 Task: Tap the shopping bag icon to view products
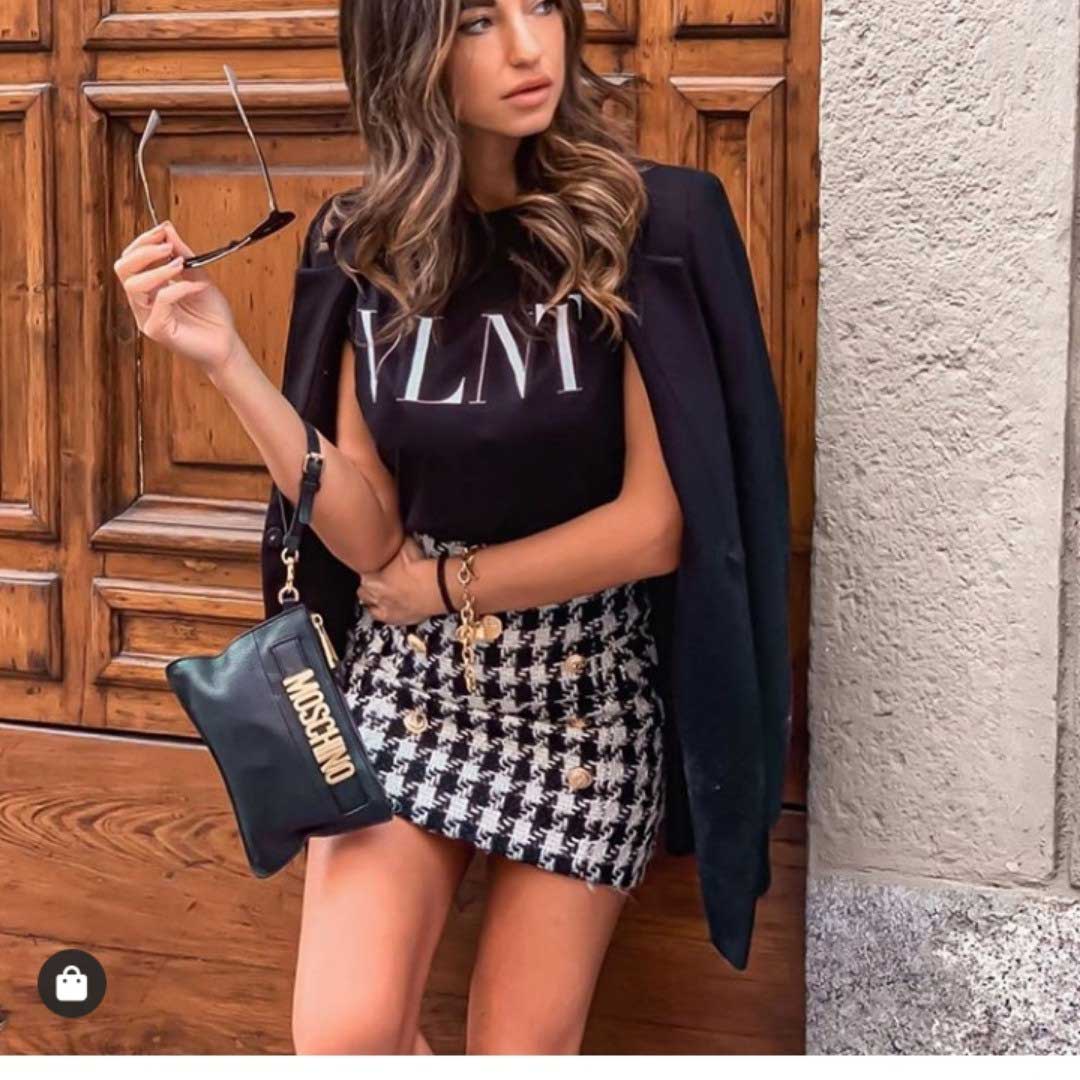click(72, 983)
